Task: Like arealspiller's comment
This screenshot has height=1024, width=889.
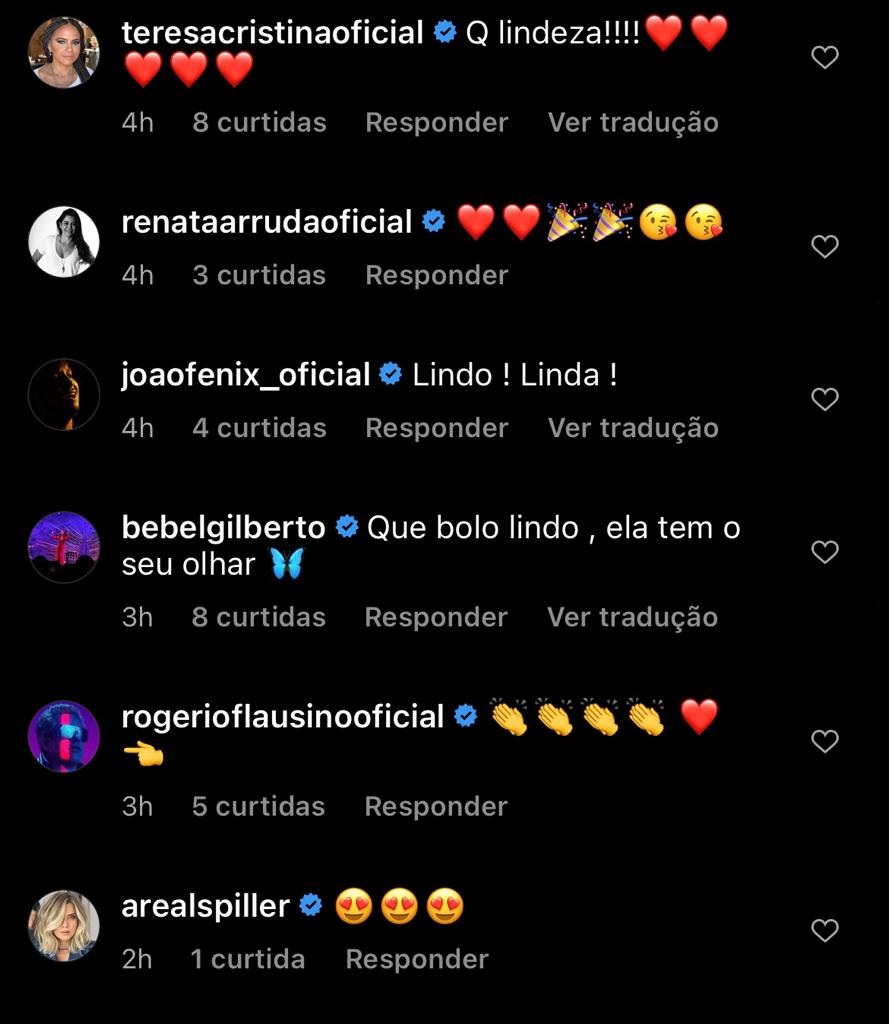Action: point(824,931)
